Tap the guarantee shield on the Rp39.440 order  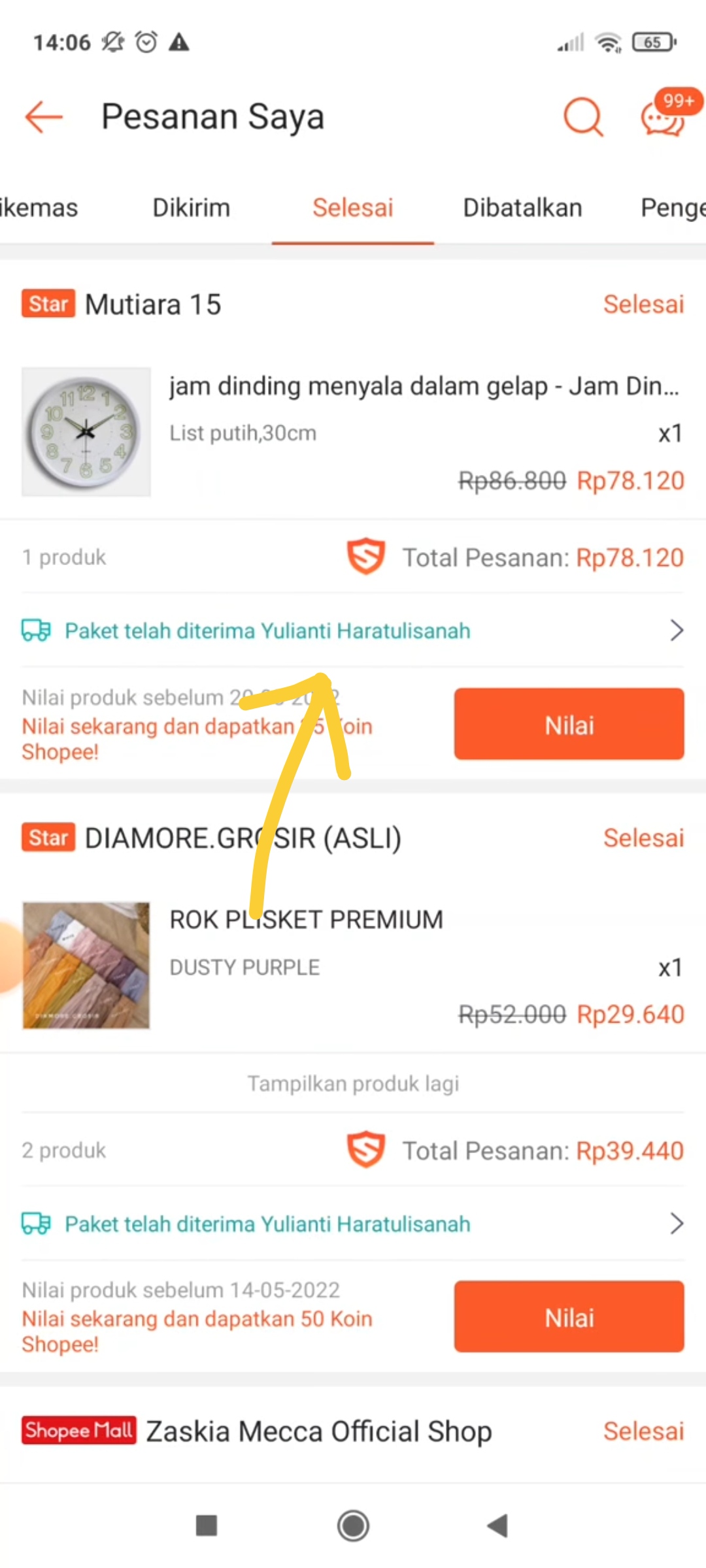click(x=366, y=1151)
